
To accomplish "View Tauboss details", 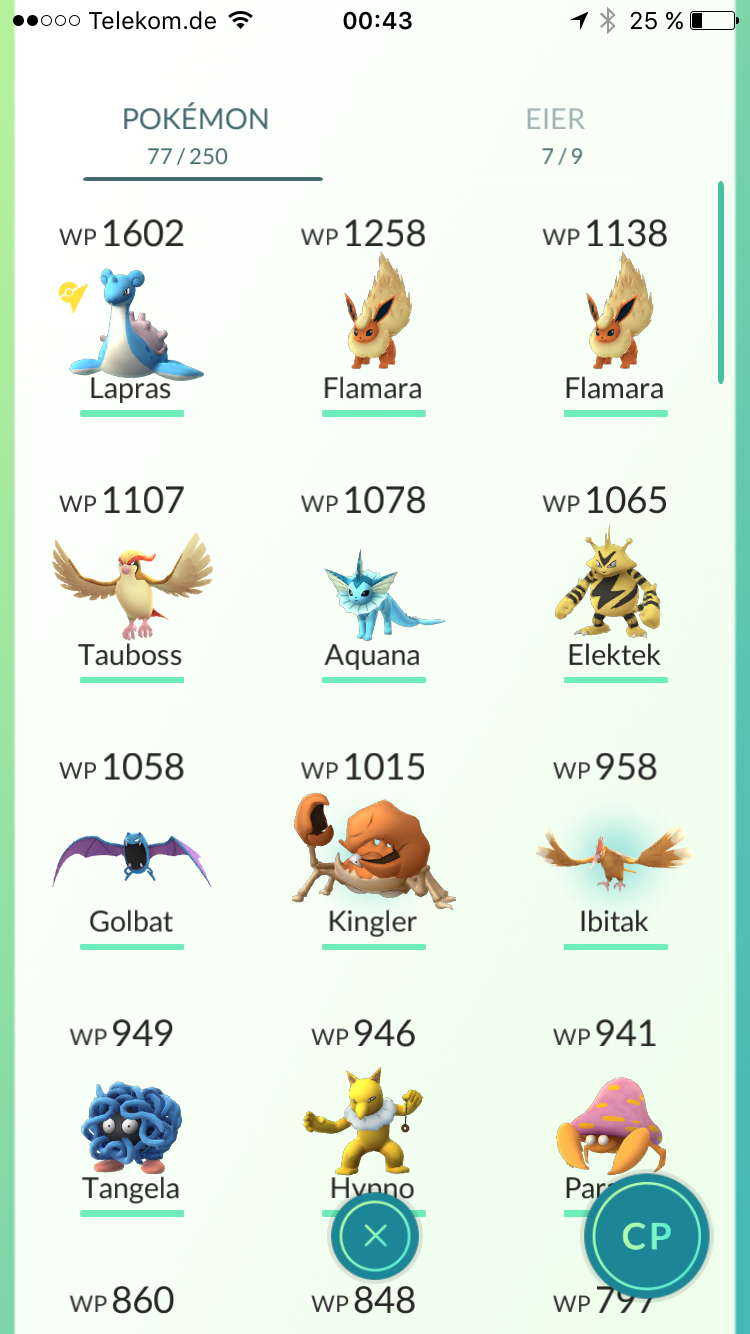I will click(x=131, y=590).
